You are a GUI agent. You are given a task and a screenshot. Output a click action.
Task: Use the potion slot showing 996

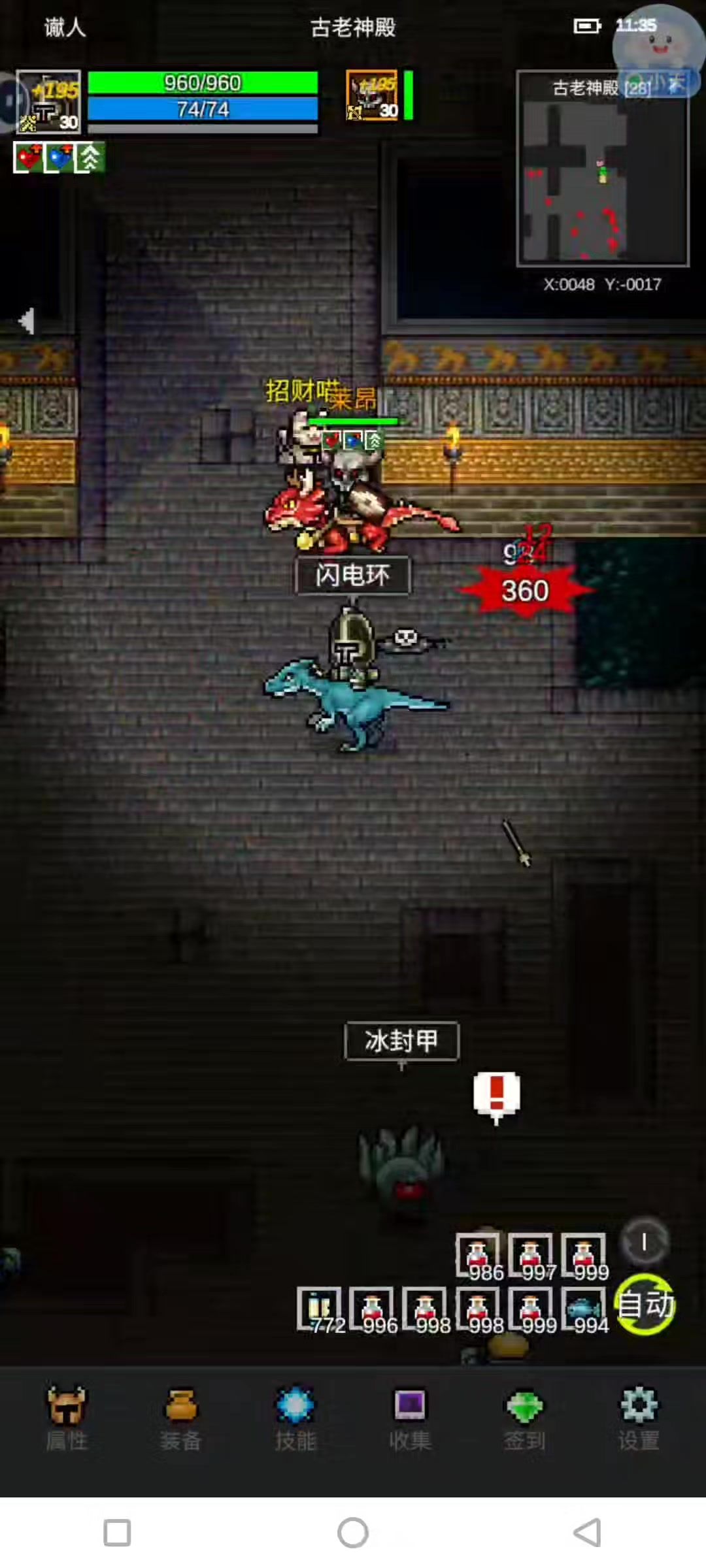pos(372,1309)
